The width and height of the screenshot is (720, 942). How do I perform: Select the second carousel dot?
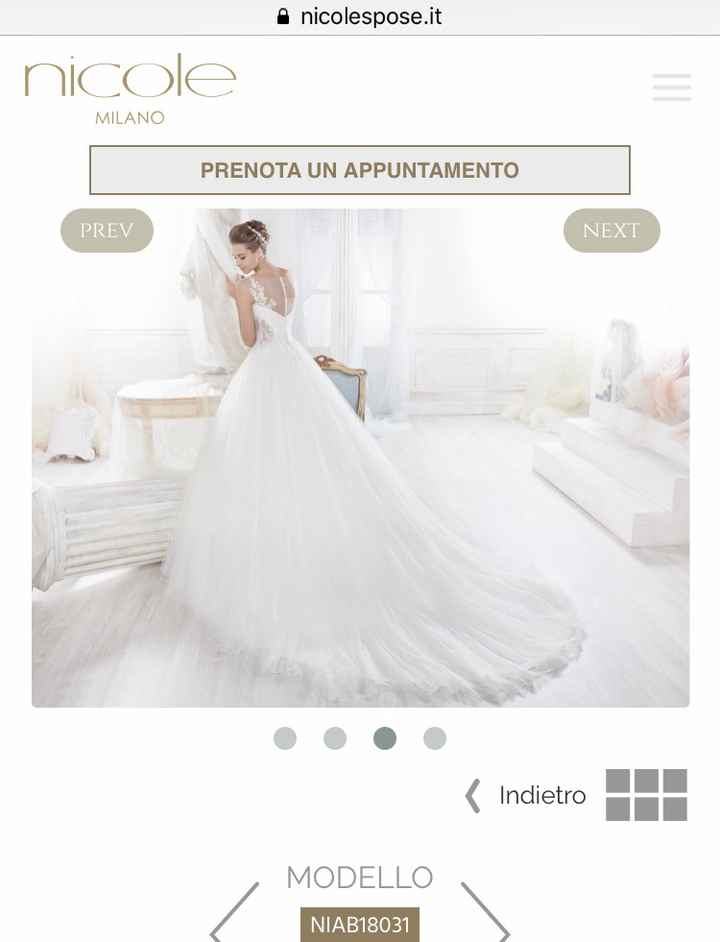pos(335,738)
